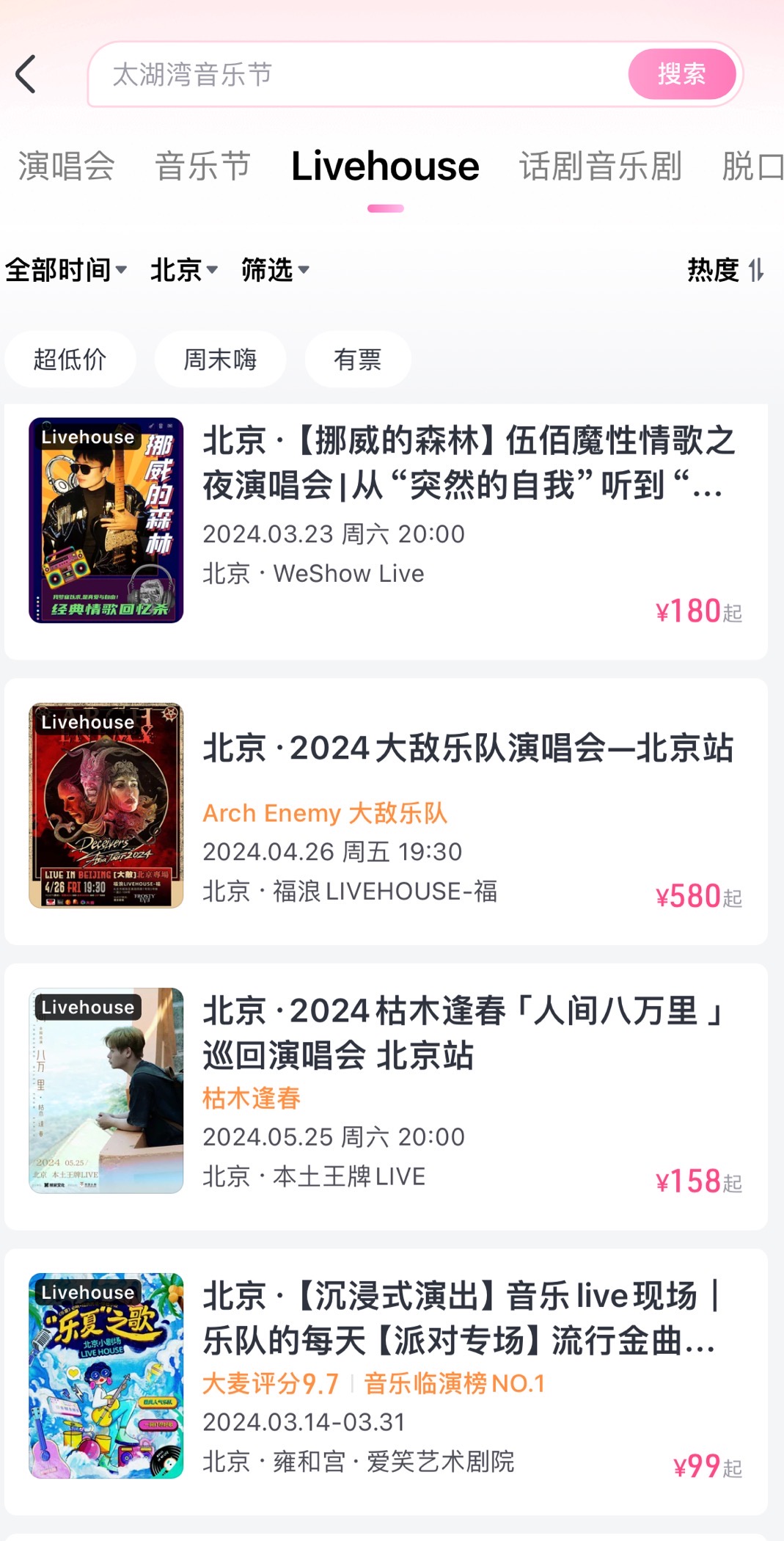
Task: Expand the 全部时间 dropdown
Action: pyautogui.click(x=66, y=270)
